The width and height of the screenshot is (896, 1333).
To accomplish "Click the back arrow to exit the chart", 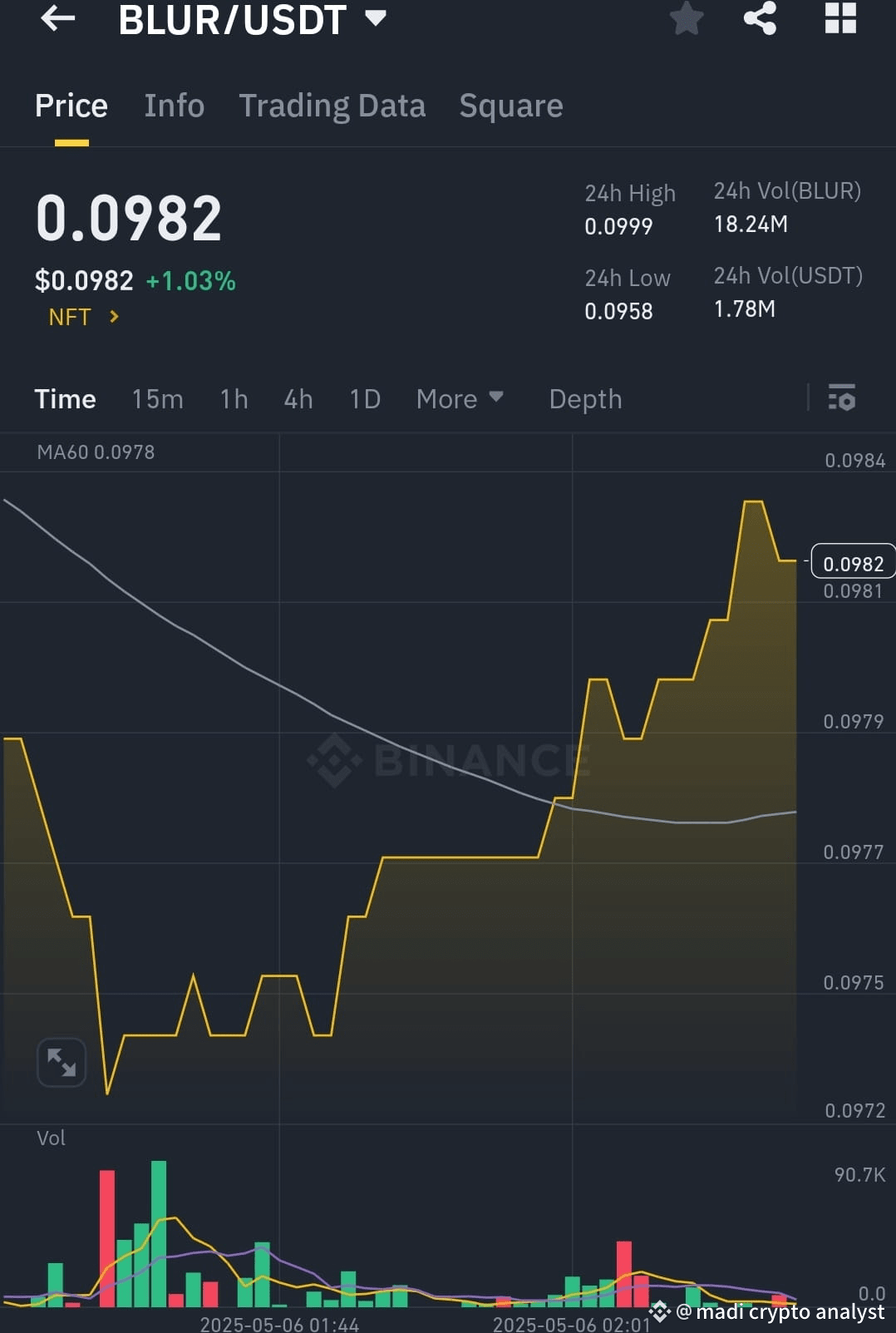I will [57, 19].
